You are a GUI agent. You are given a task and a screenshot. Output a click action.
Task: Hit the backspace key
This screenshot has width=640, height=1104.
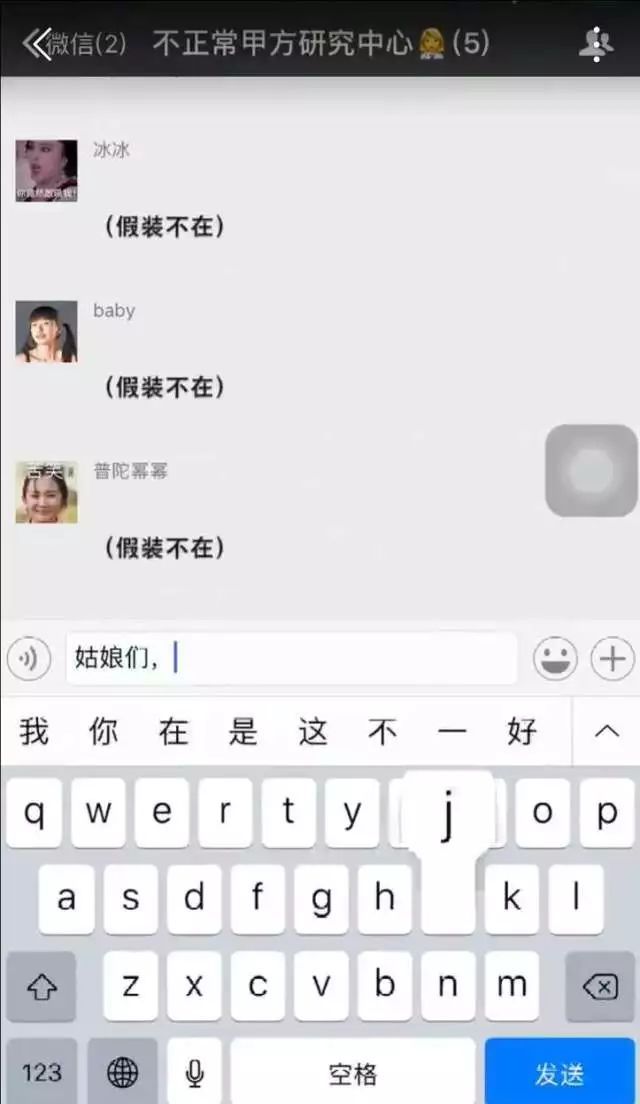(599, 987)
